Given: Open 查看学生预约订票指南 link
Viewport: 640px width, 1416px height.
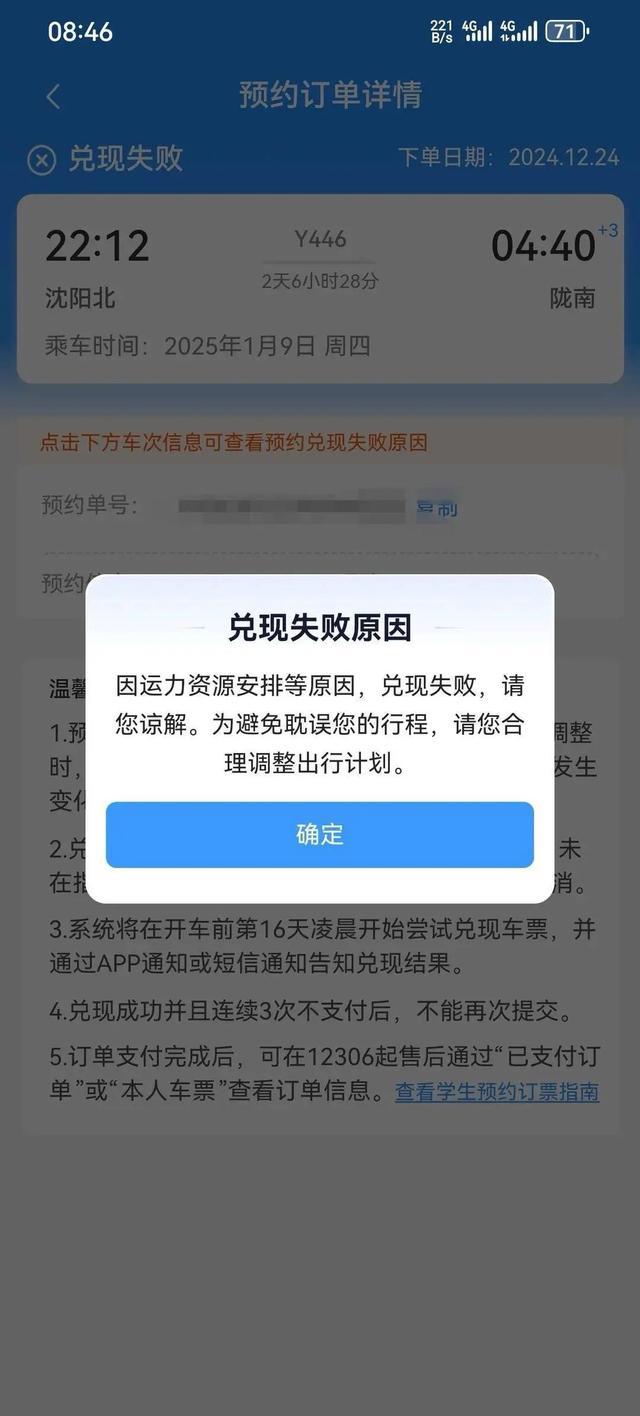Looking at the screenshot, I should coord(497,1091).
